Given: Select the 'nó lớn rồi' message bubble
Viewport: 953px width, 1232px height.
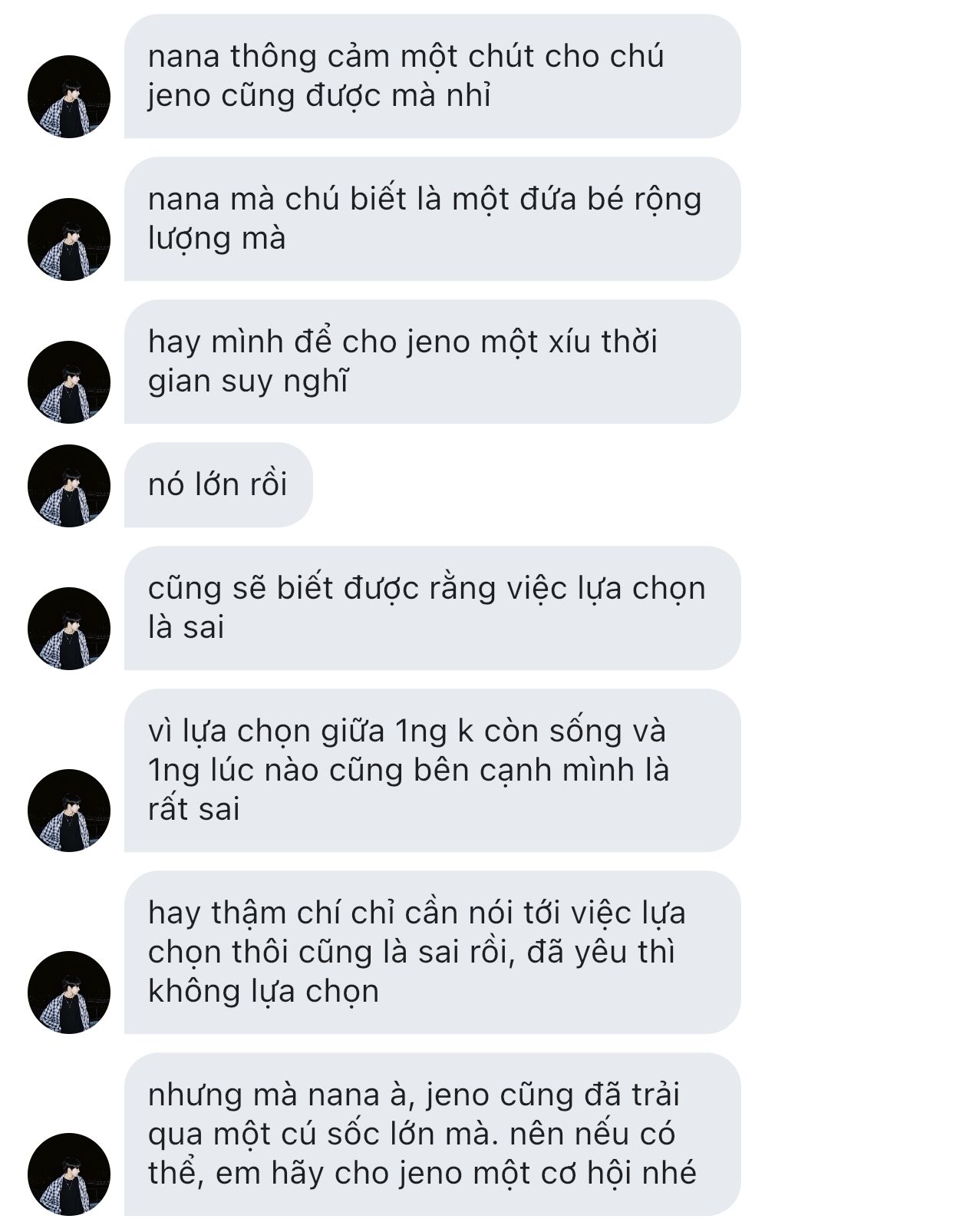Looking at the screenshot, I should tap(218, 485).
